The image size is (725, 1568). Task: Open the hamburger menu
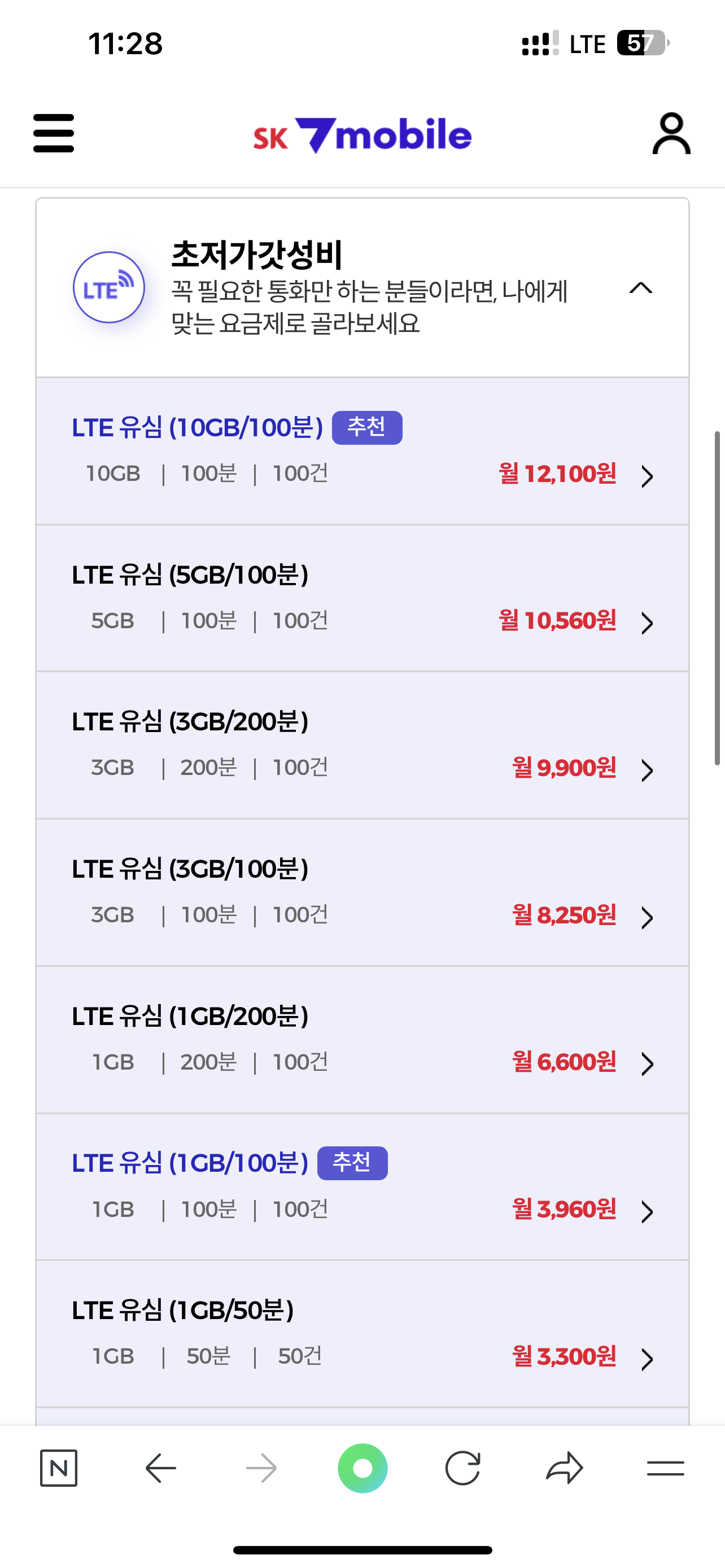pyautogui.click(x=54, y=133)
